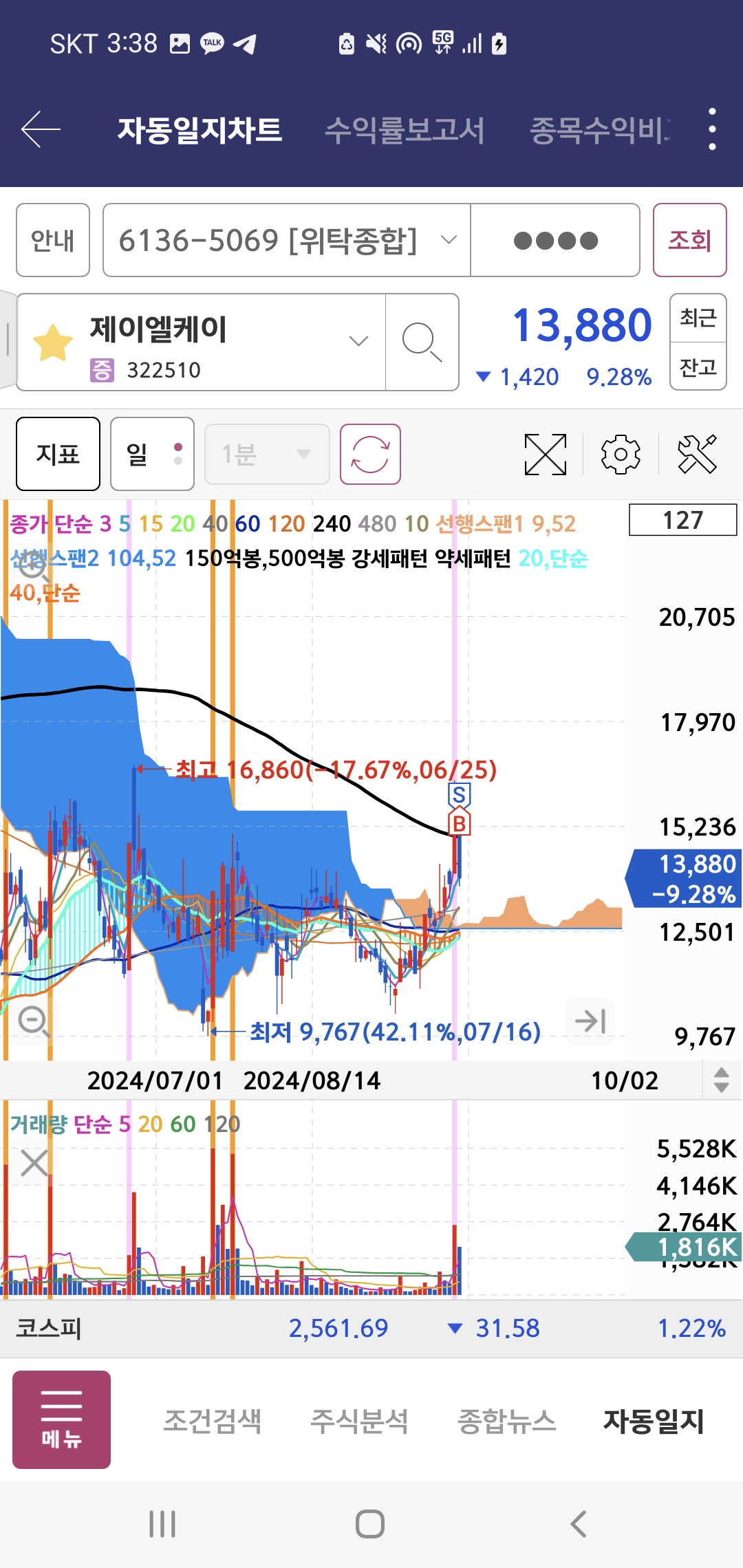The image size is (743, 1568).
Task: Go back using the top-left arrow
Action: [x=41, y=129]
